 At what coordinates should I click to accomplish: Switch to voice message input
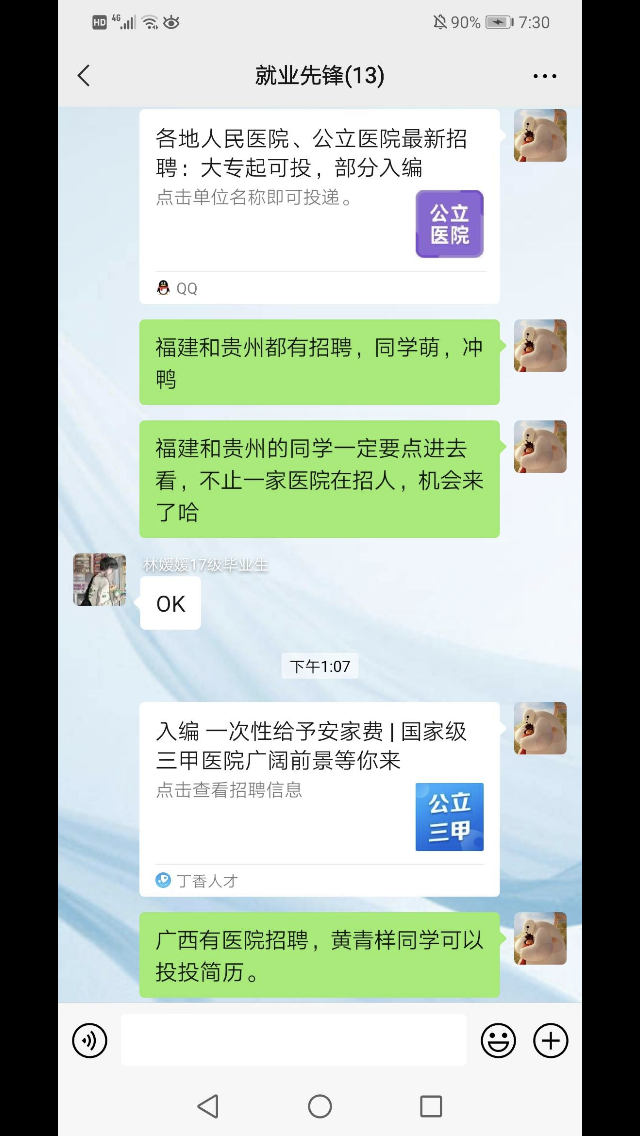click(x=90, y=1041)
